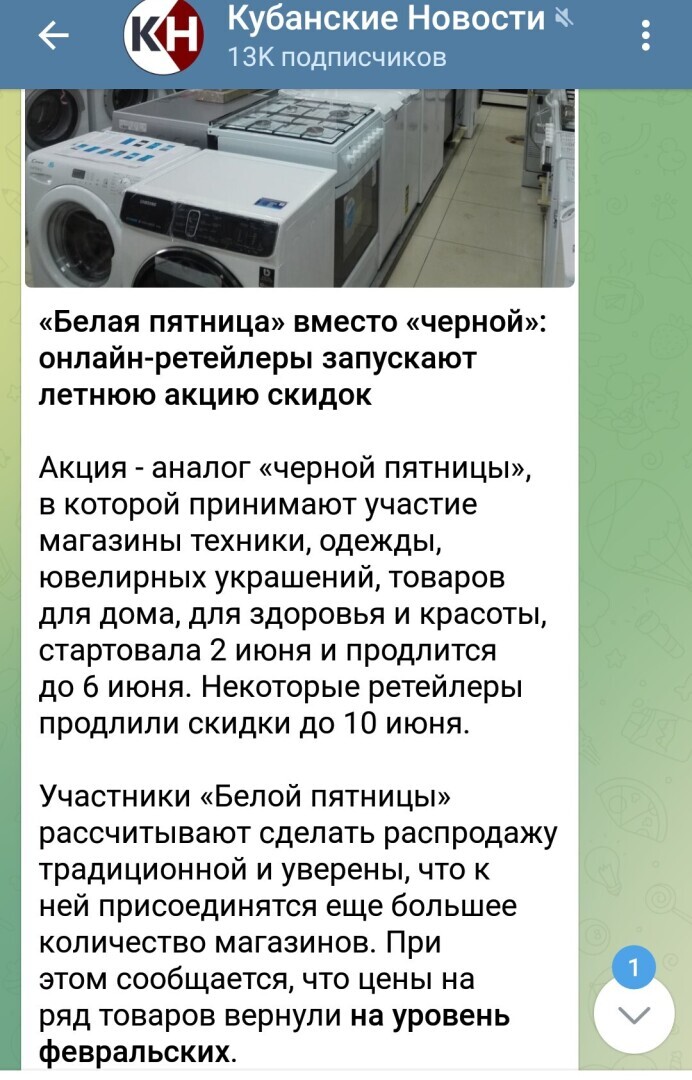
Task: Open the post's appliance photo
Action: pos(300,187)
